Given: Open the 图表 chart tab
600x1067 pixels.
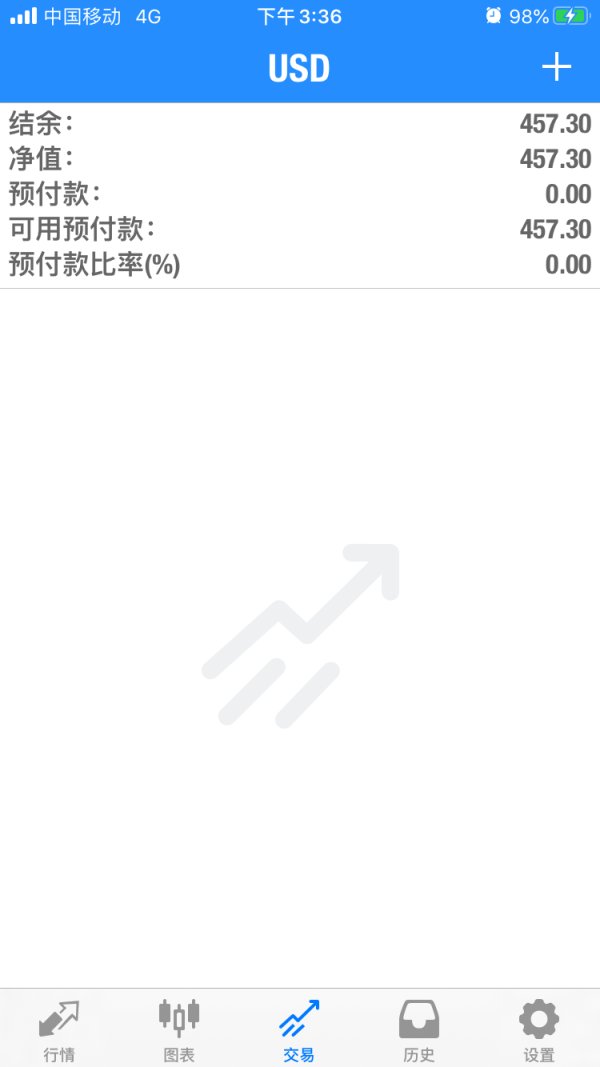Looking at the screenshot, I should point(179,1030).
